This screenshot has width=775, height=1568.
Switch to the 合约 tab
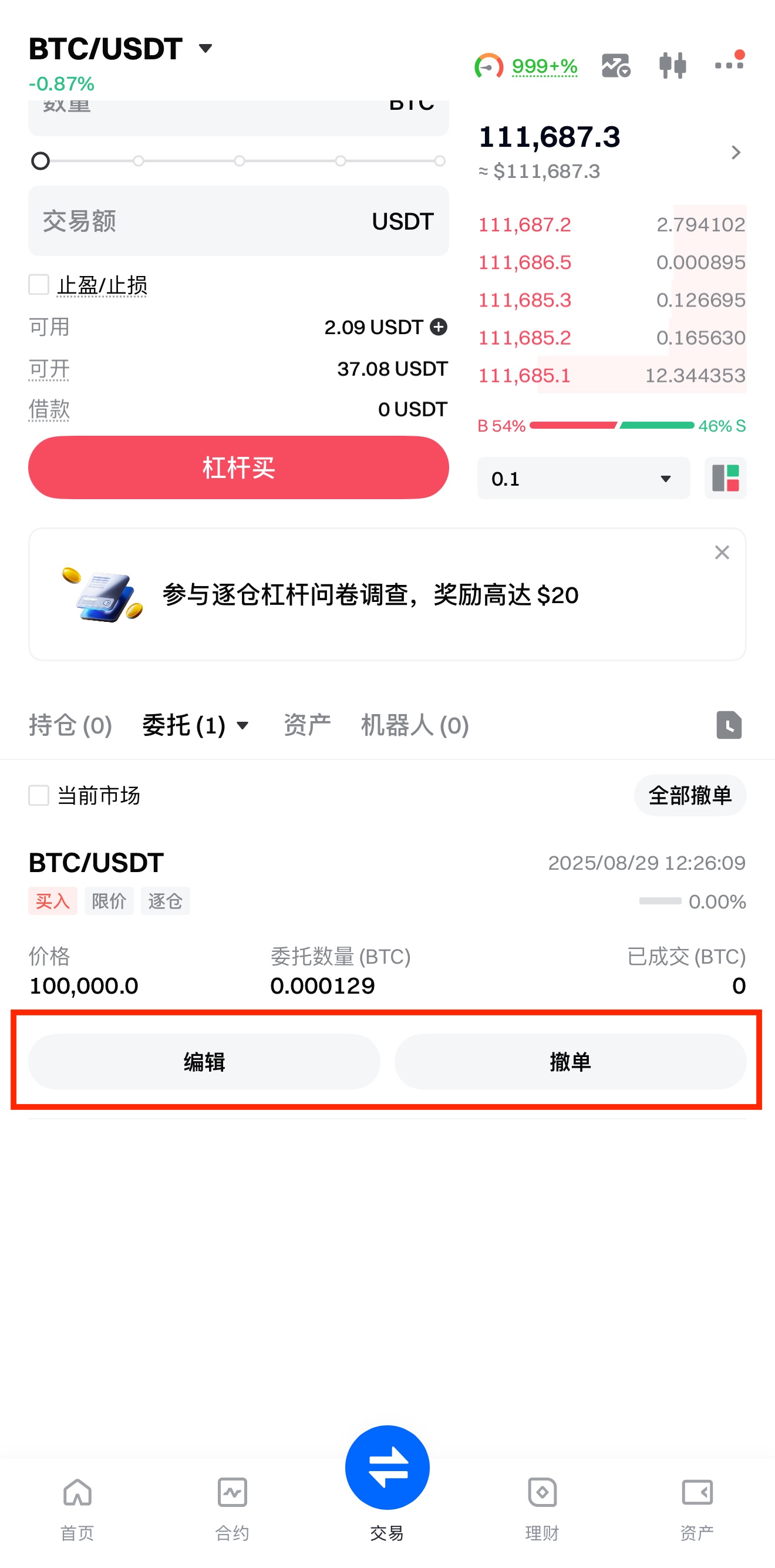pos(232,1504)
